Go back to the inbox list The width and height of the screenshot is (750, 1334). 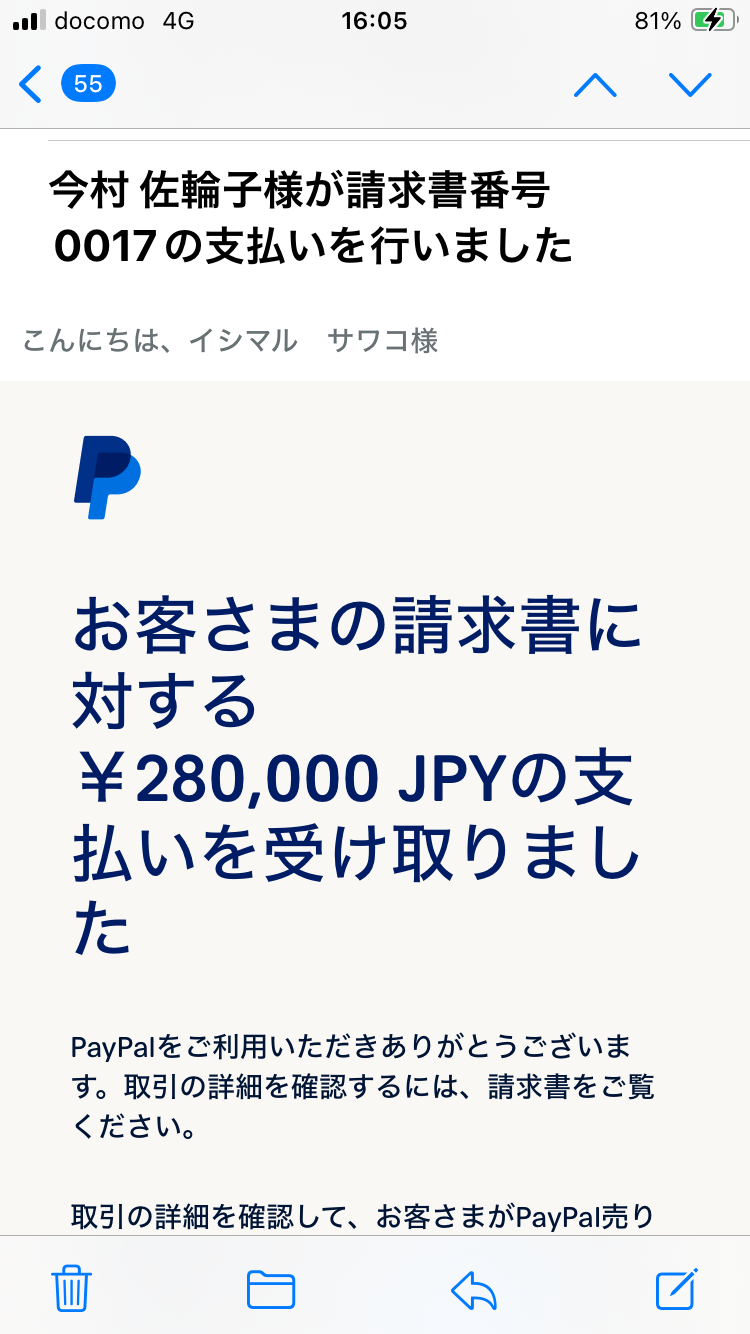66,84
